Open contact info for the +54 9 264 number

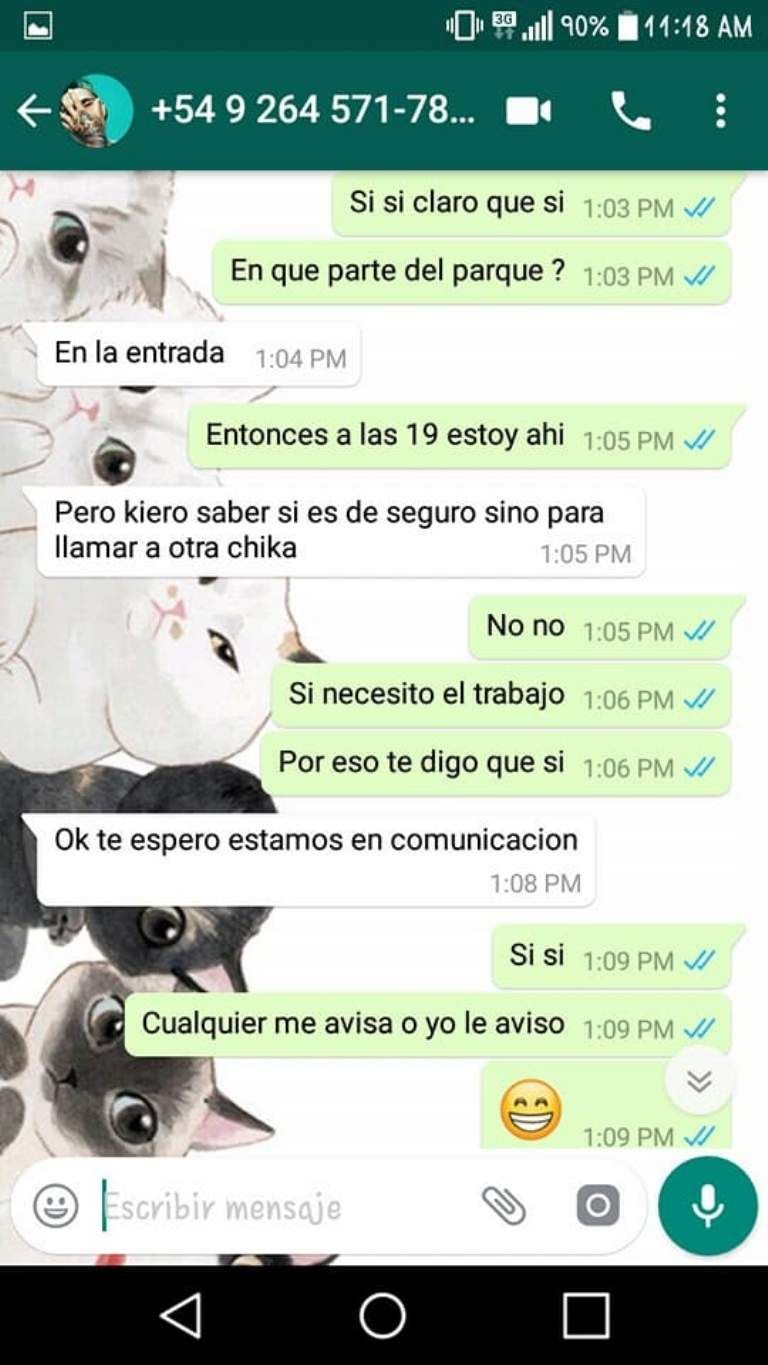[312, 111]
